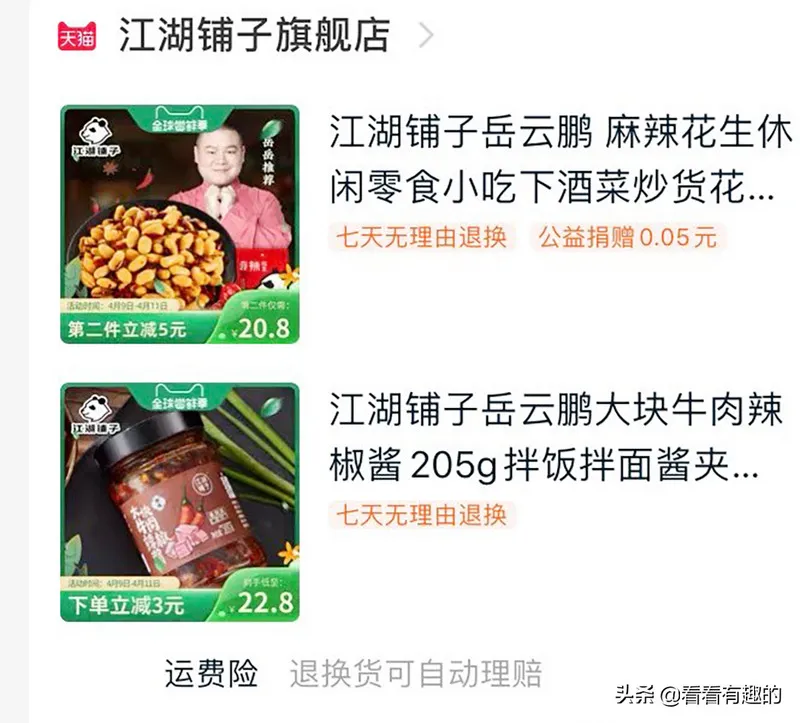Open the 大块牛肉辣椒酱 product image

tap(180, 502)
